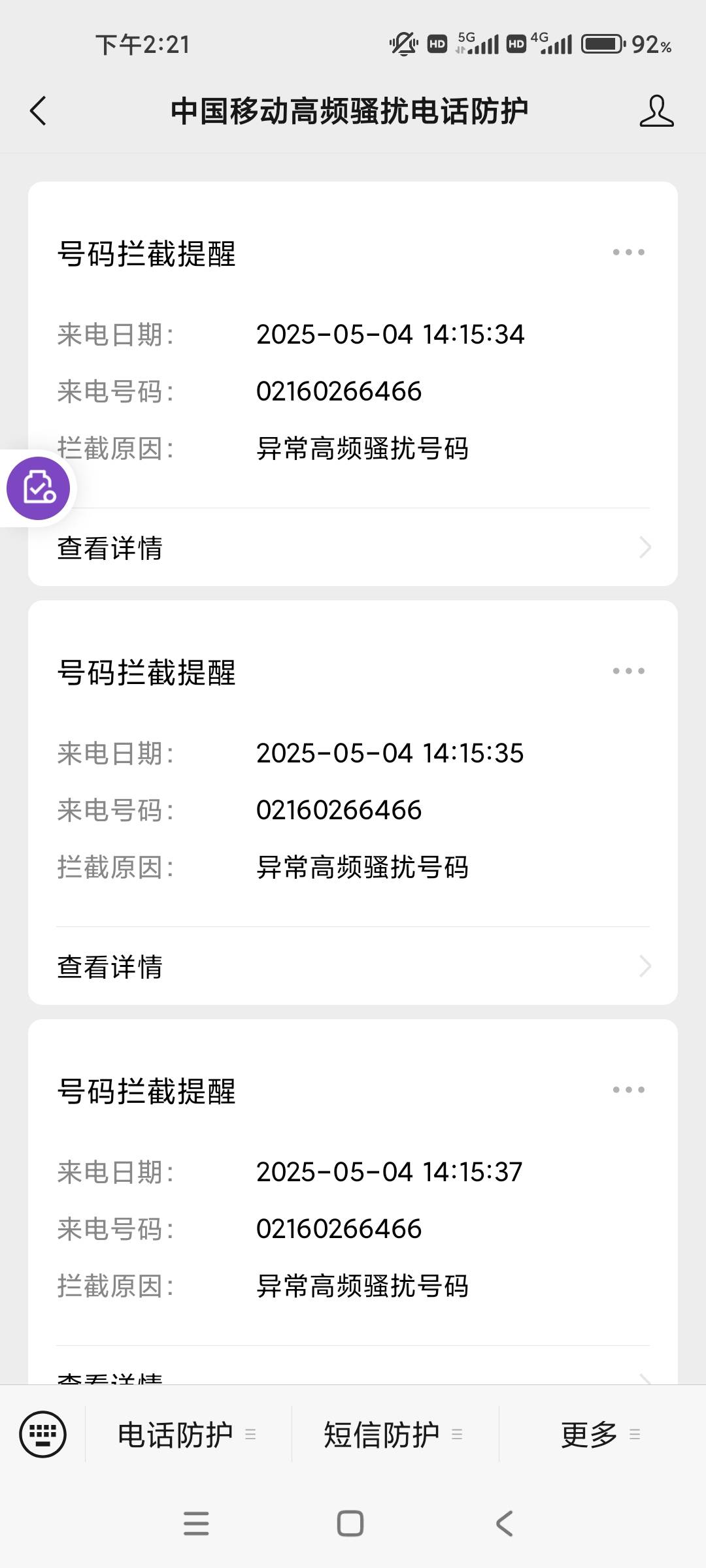Image resolution: width=706 pixels, height=1568 pixels.
Task: Switch to keyboard input mode
Action: coord(43,1434)
